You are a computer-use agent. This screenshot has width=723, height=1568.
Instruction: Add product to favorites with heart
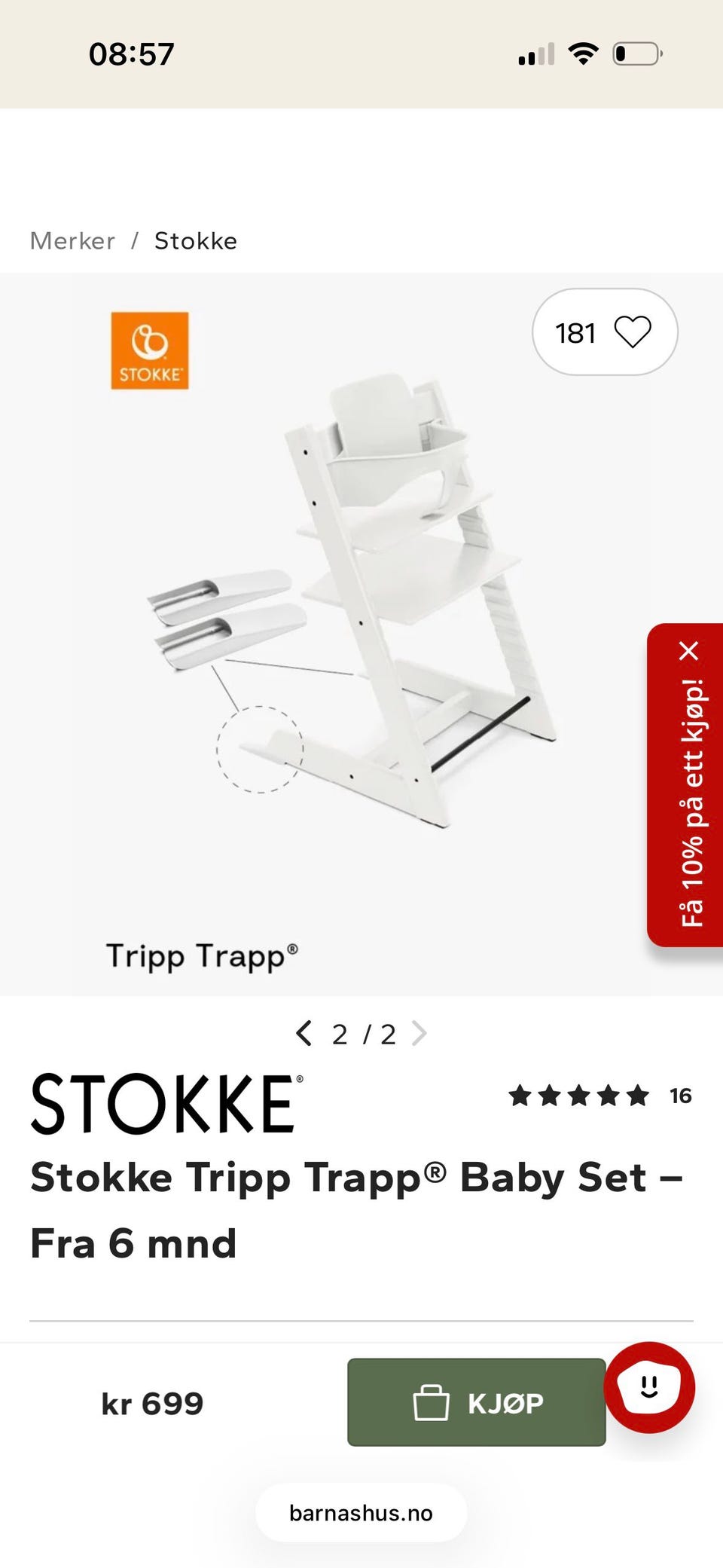pyautogui.click(x=605, y=332)
